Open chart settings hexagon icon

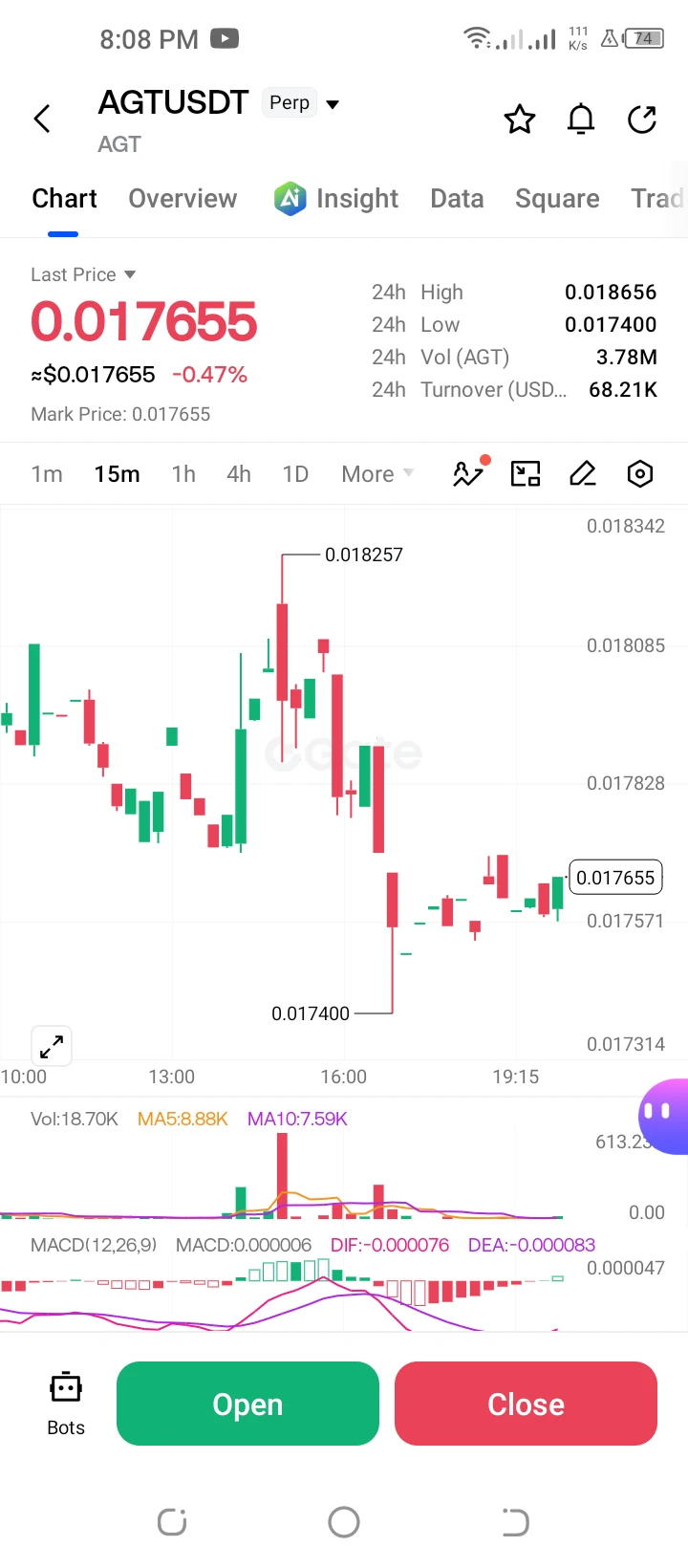(x=640, y=473)
